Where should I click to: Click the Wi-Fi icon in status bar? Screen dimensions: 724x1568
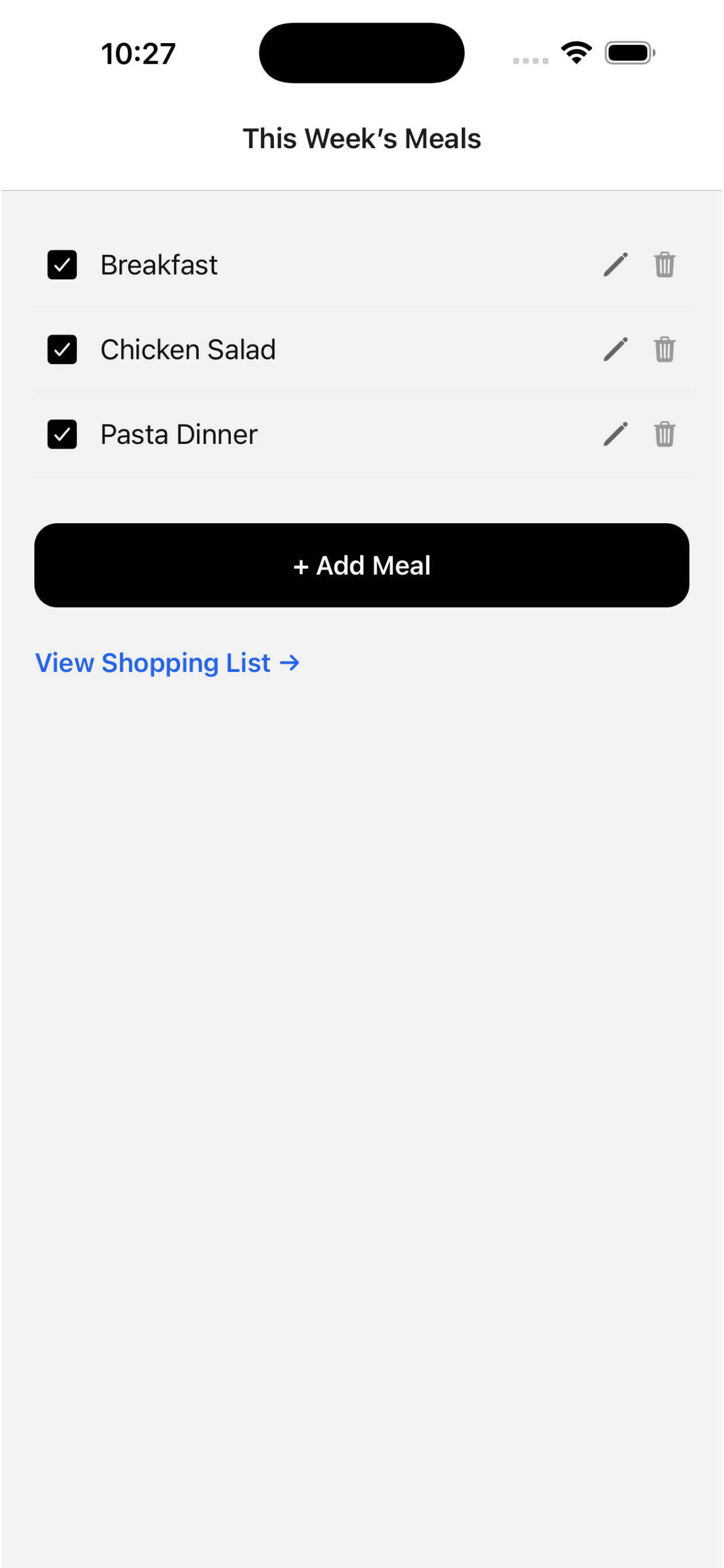(x=575, y=53)
